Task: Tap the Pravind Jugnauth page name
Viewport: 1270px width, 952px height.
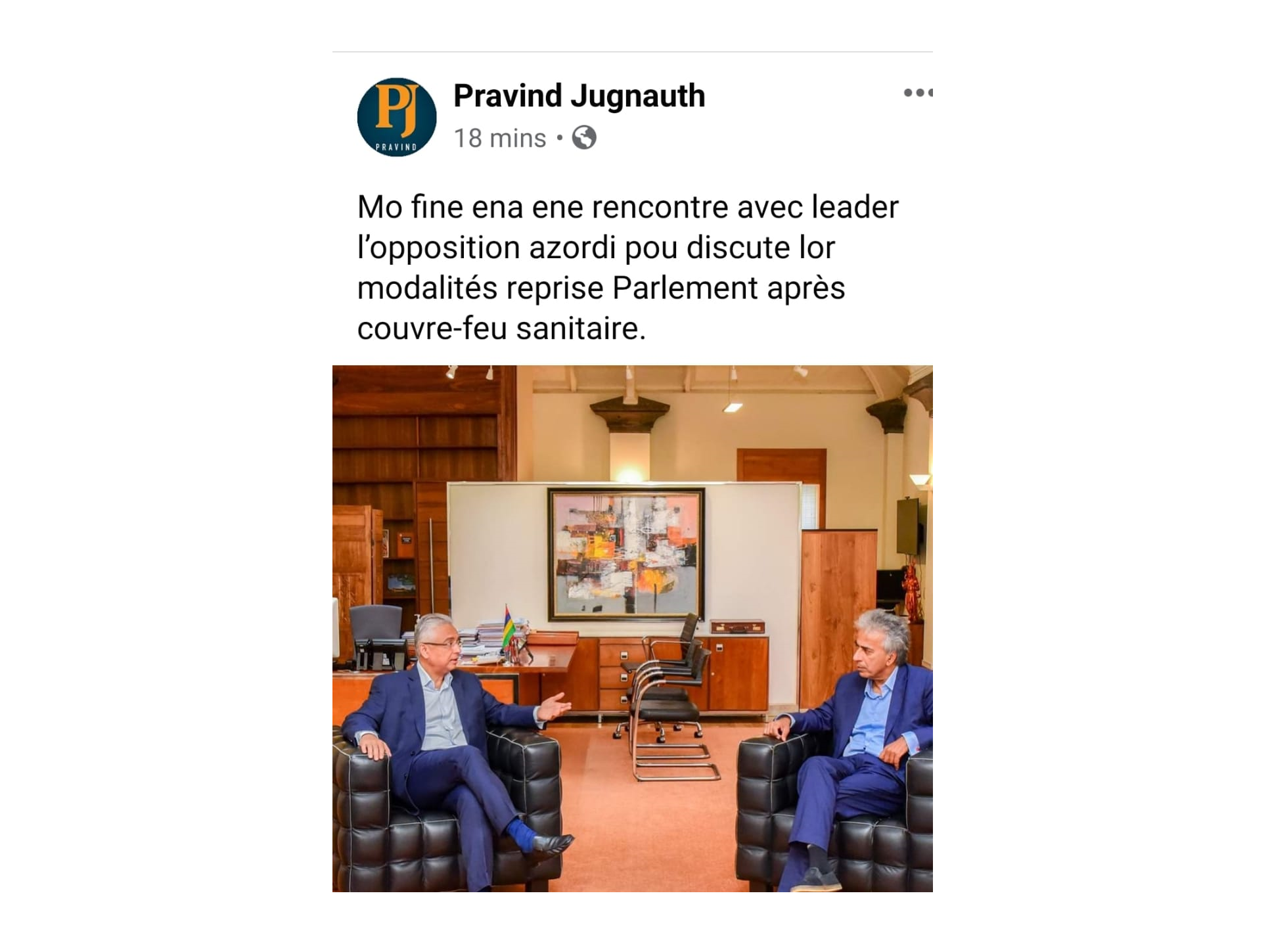Action: (579, 96)
